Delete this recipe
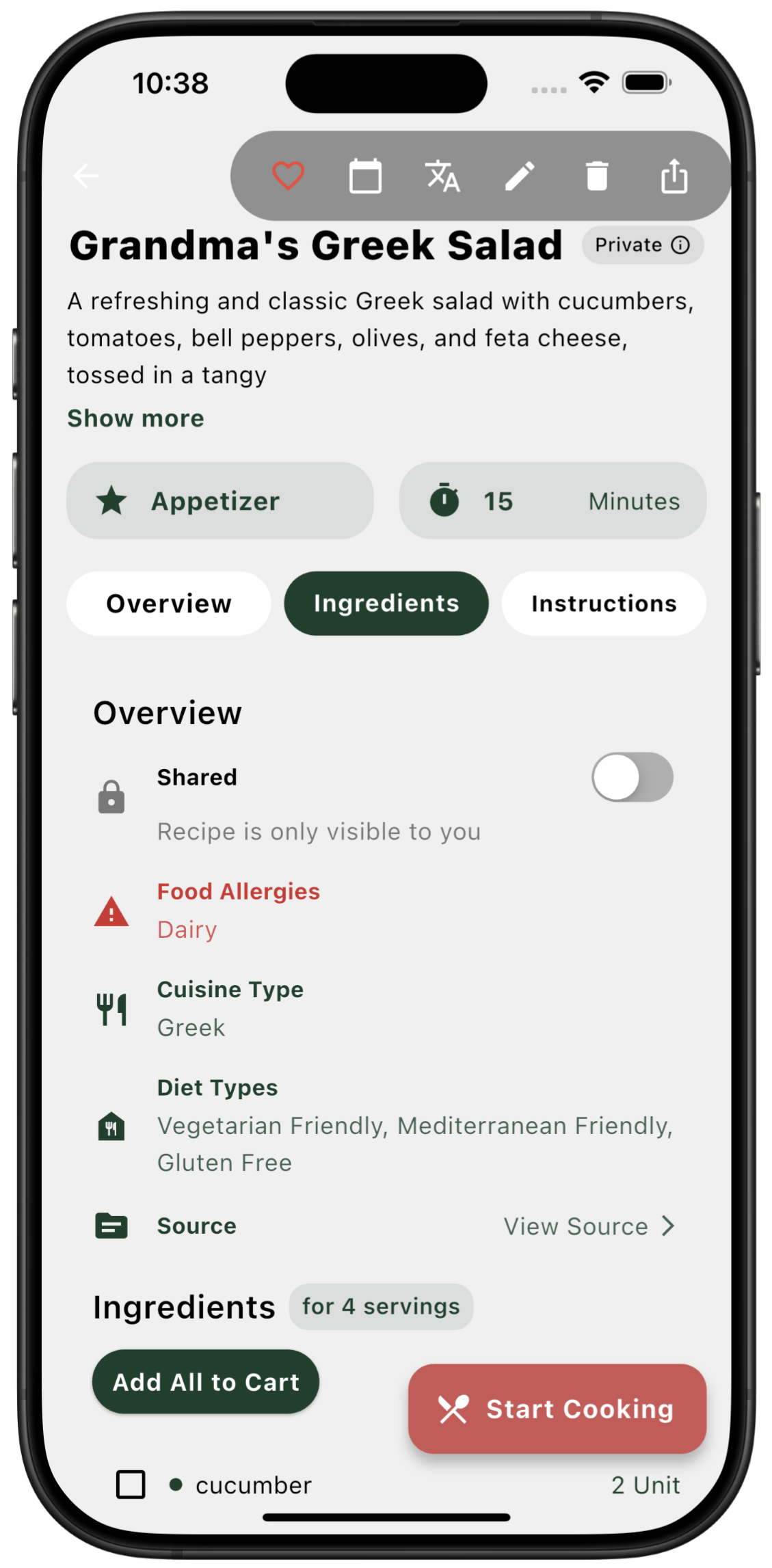The image size is (772, 1568). pos(597,176)
